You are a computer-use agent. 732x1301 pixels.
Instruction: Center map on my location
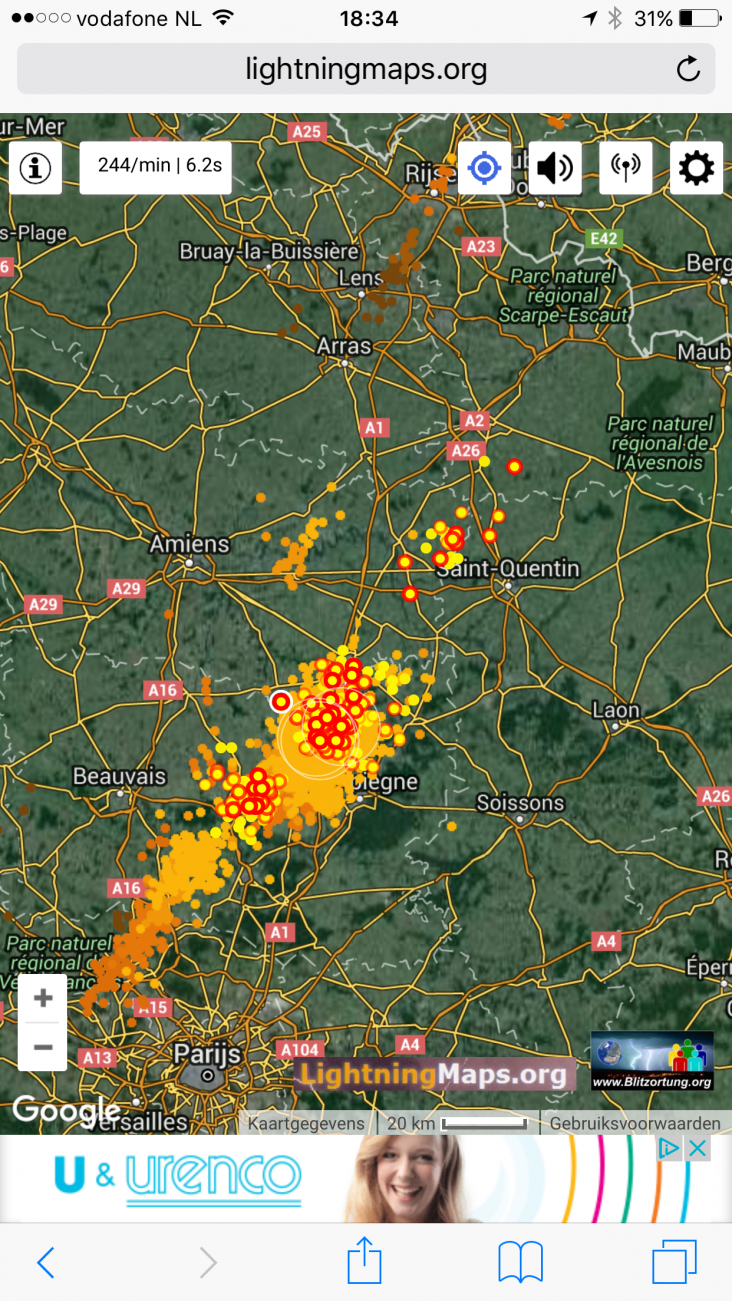[x=484, y=168]
